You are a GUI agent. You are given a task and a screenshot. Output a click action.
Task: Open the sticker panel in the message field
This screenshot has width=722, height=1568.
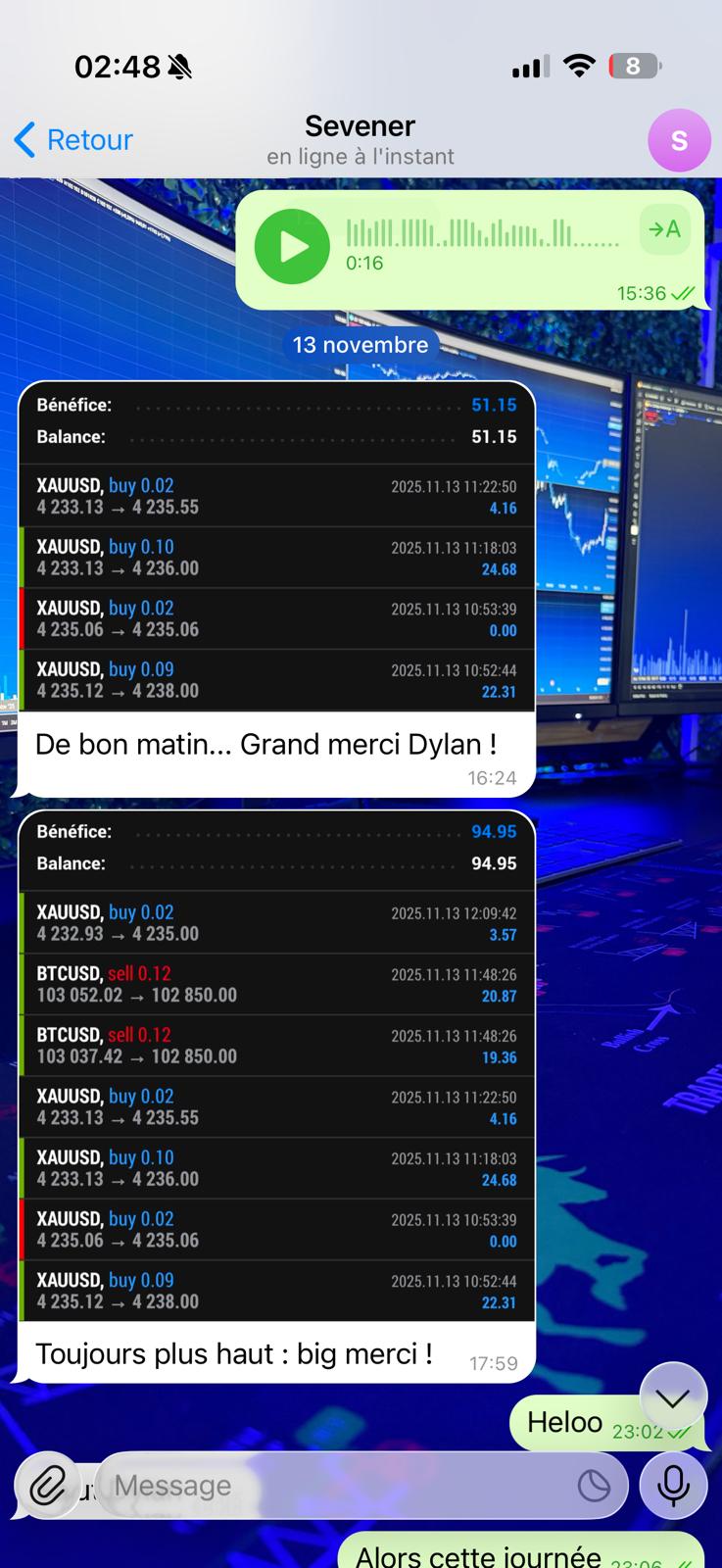[x=594, y=1486]
